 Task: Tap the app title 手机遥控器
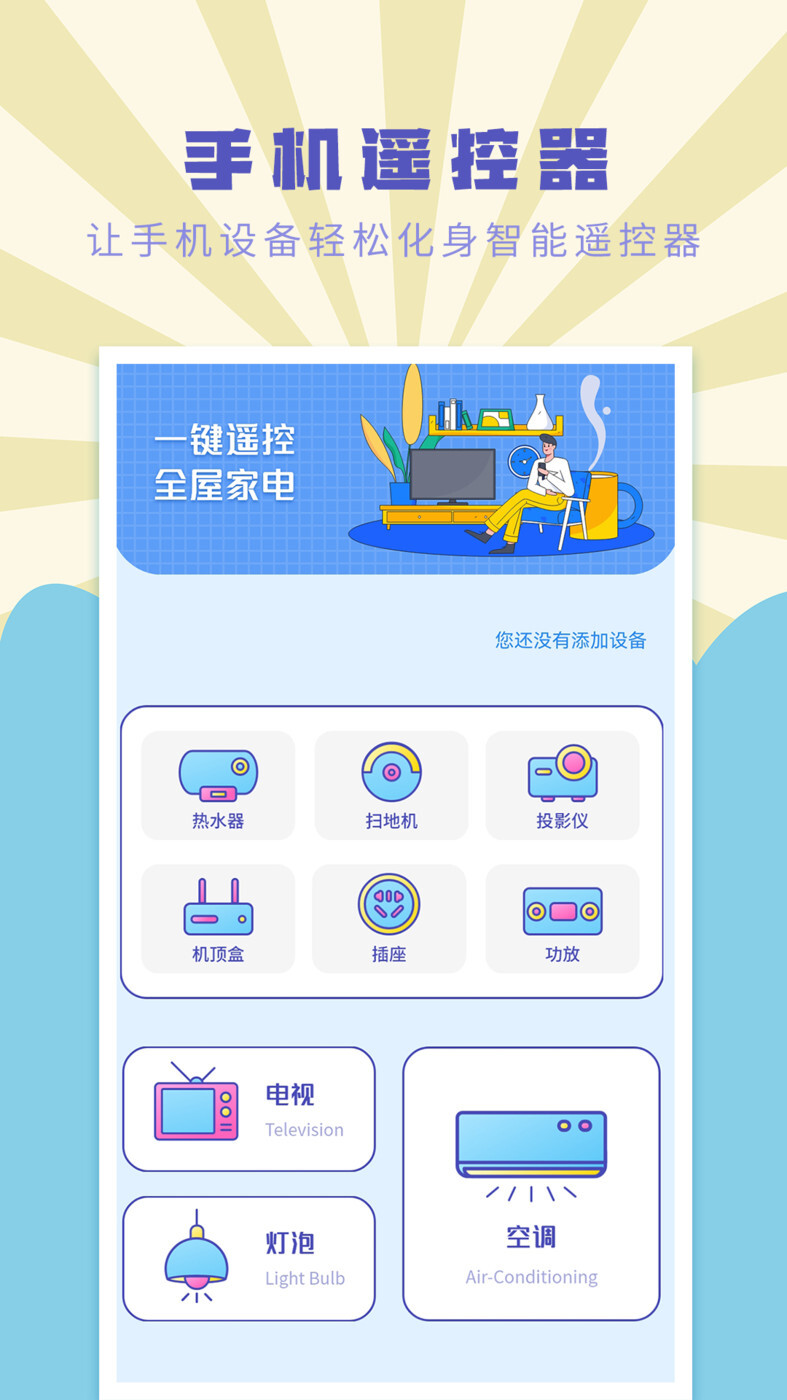click(393, 158)
